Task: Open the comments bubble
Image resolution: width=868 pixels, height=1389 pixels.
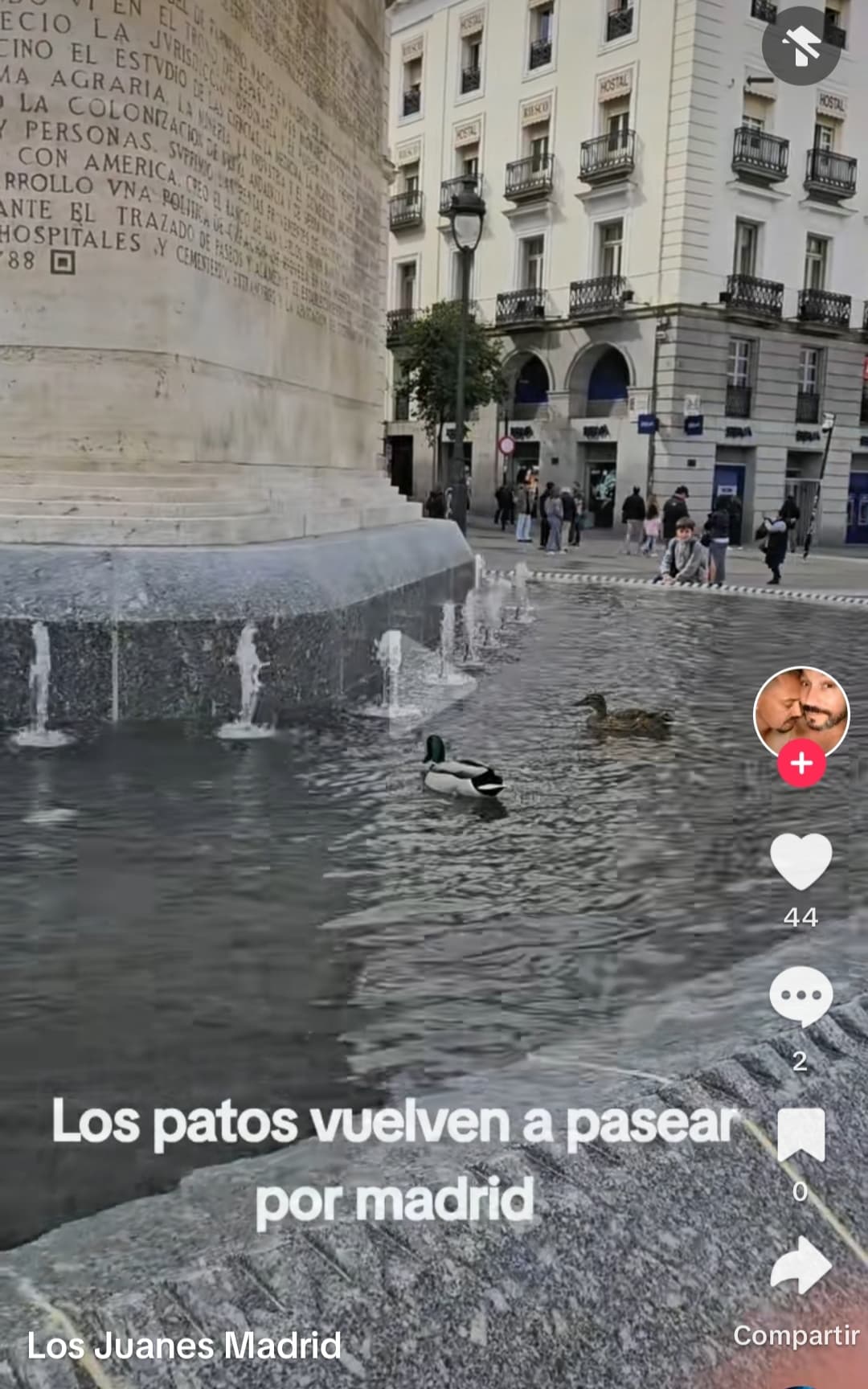Action: 800,997
